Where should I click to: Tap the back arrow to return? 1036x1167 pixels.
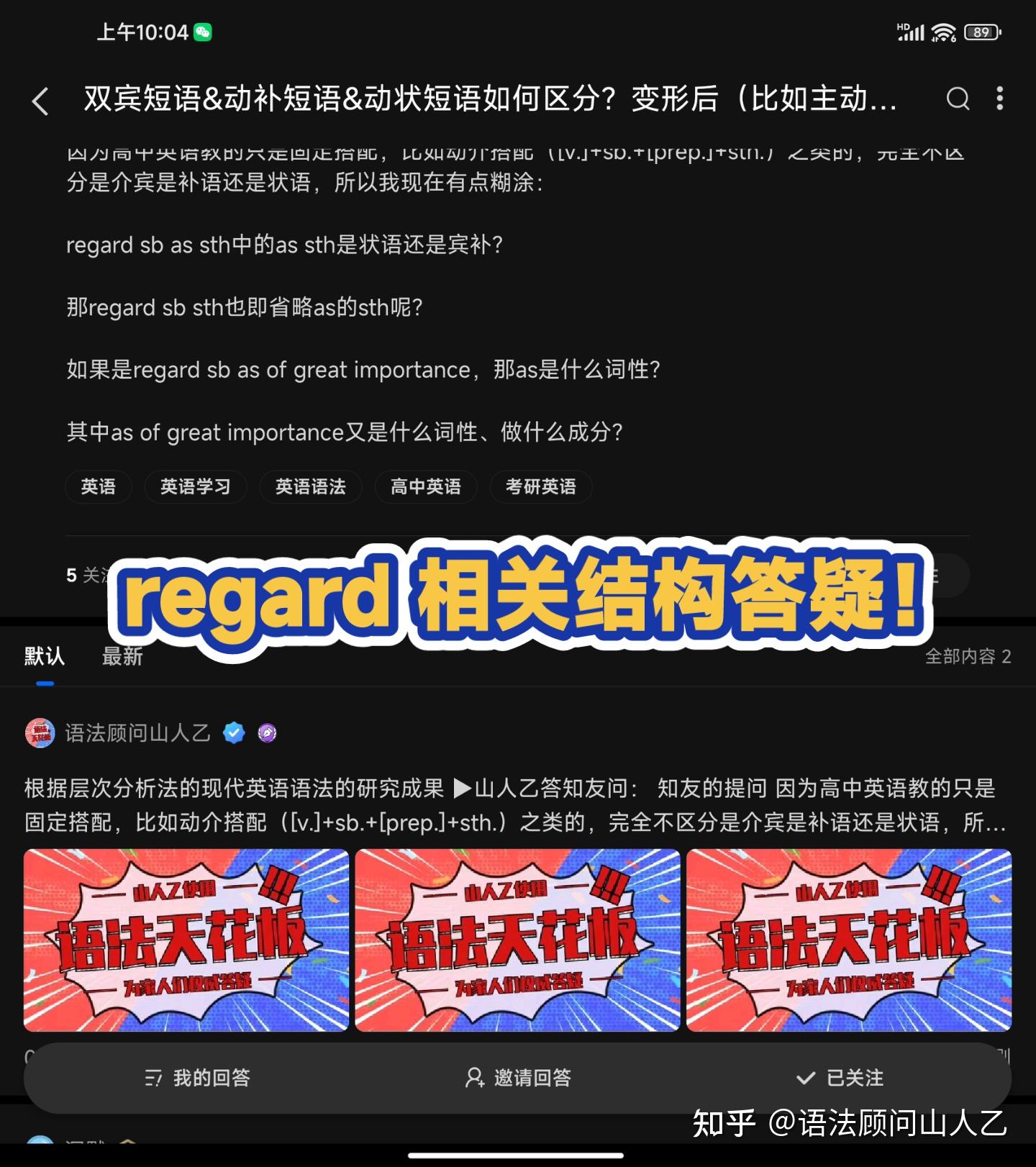click(41, 101)
